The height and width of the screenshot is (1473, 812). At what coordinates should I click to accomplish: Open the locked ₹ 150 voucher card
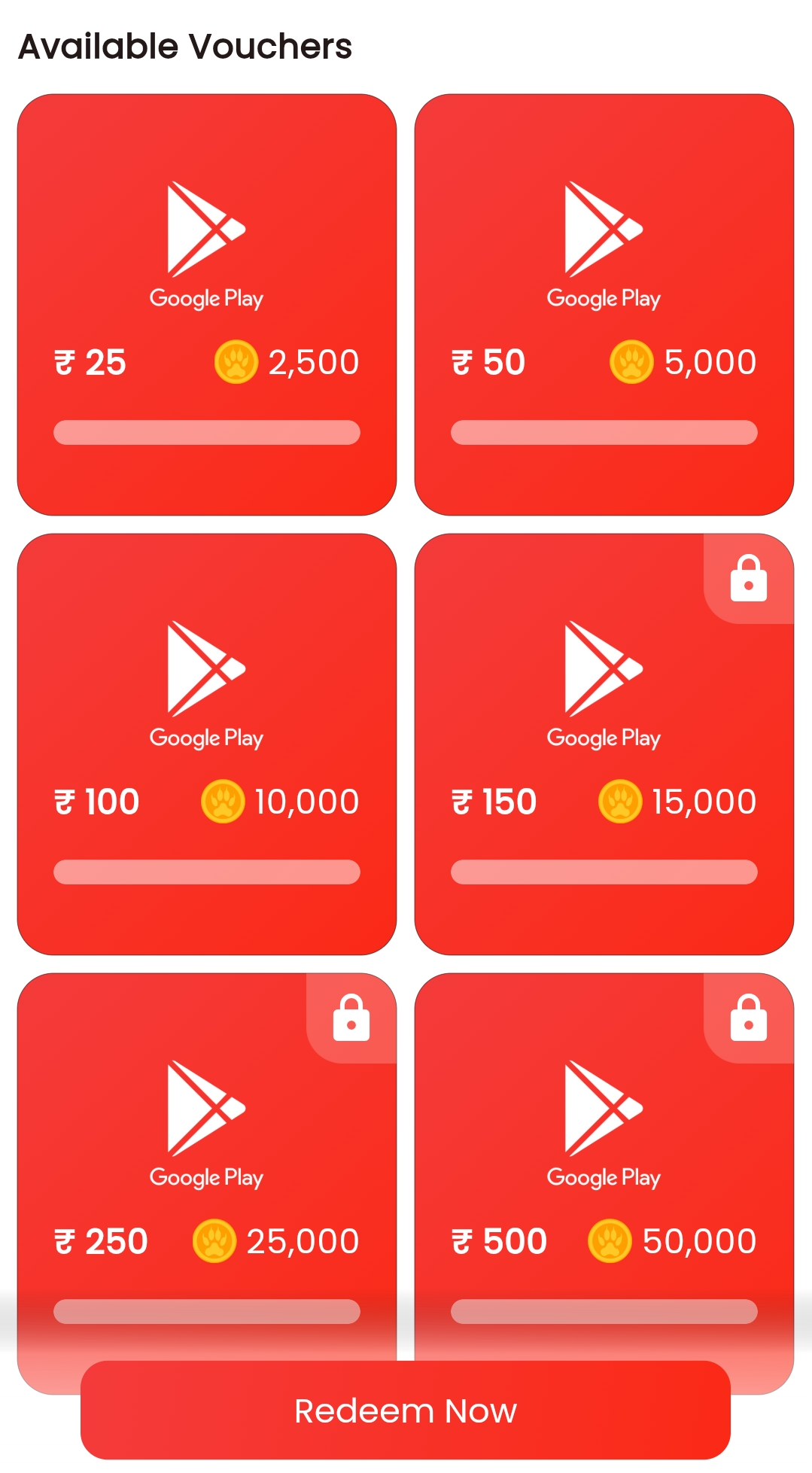(x=604, y=744)
